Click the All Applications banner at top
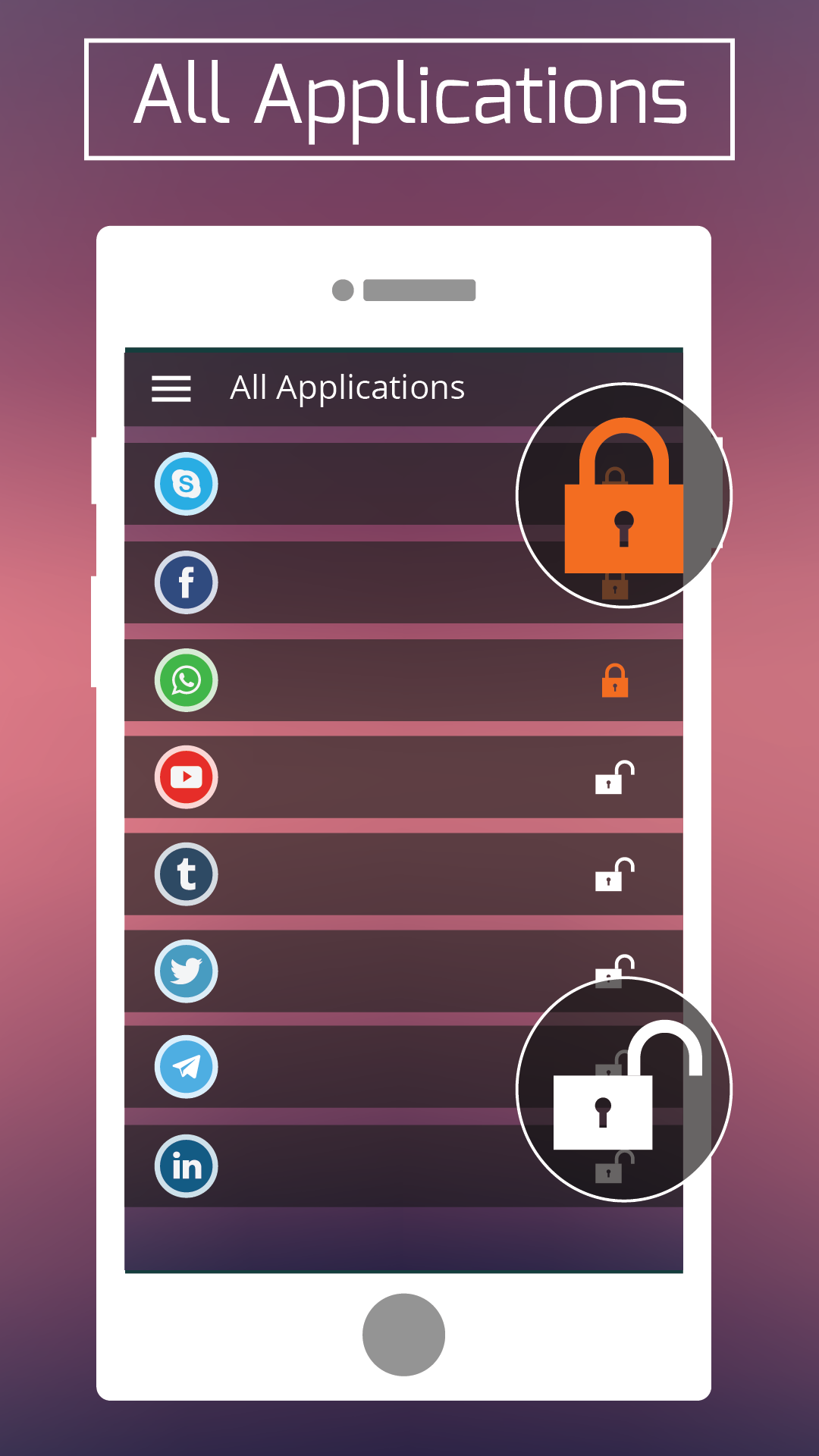 click(409, 97)
